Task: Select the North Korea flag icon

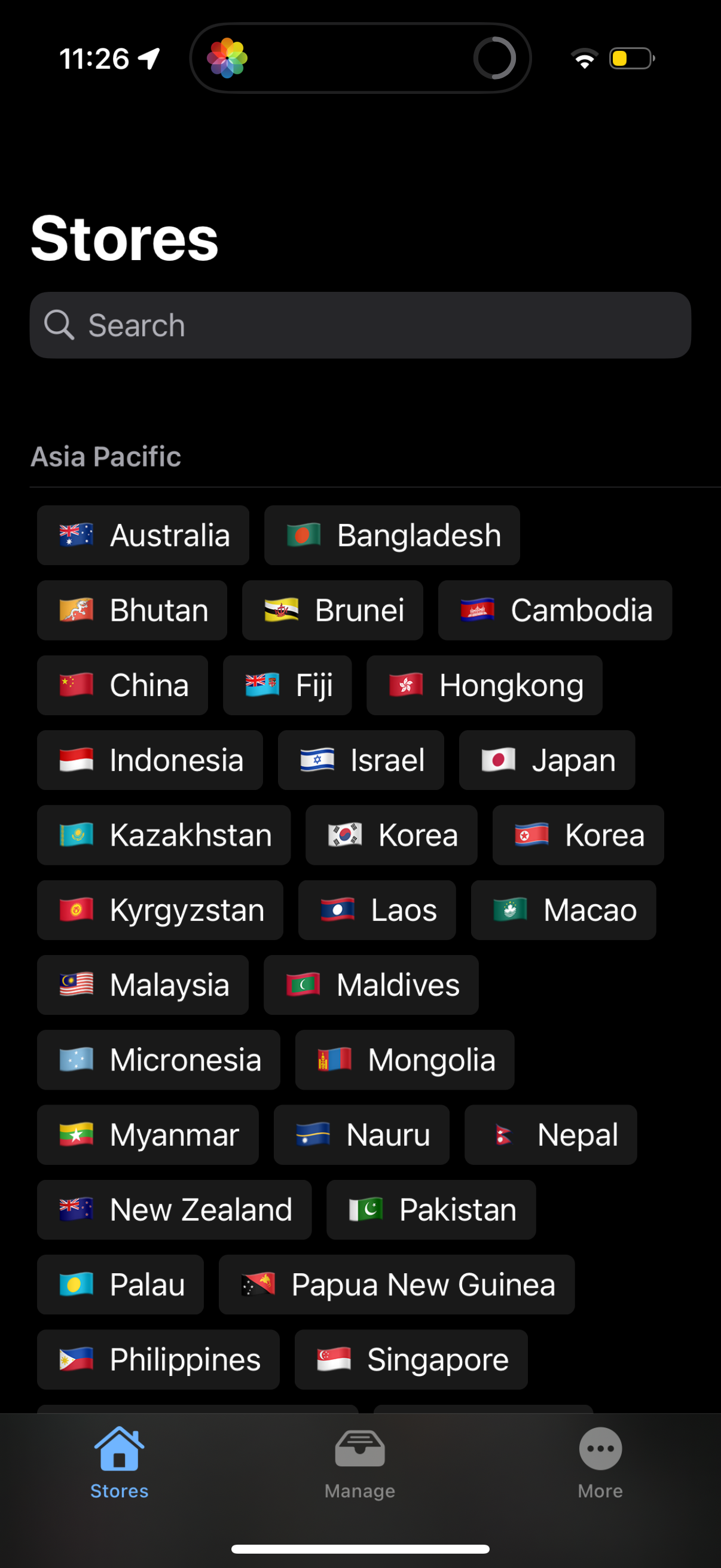Action: (531, 834)
